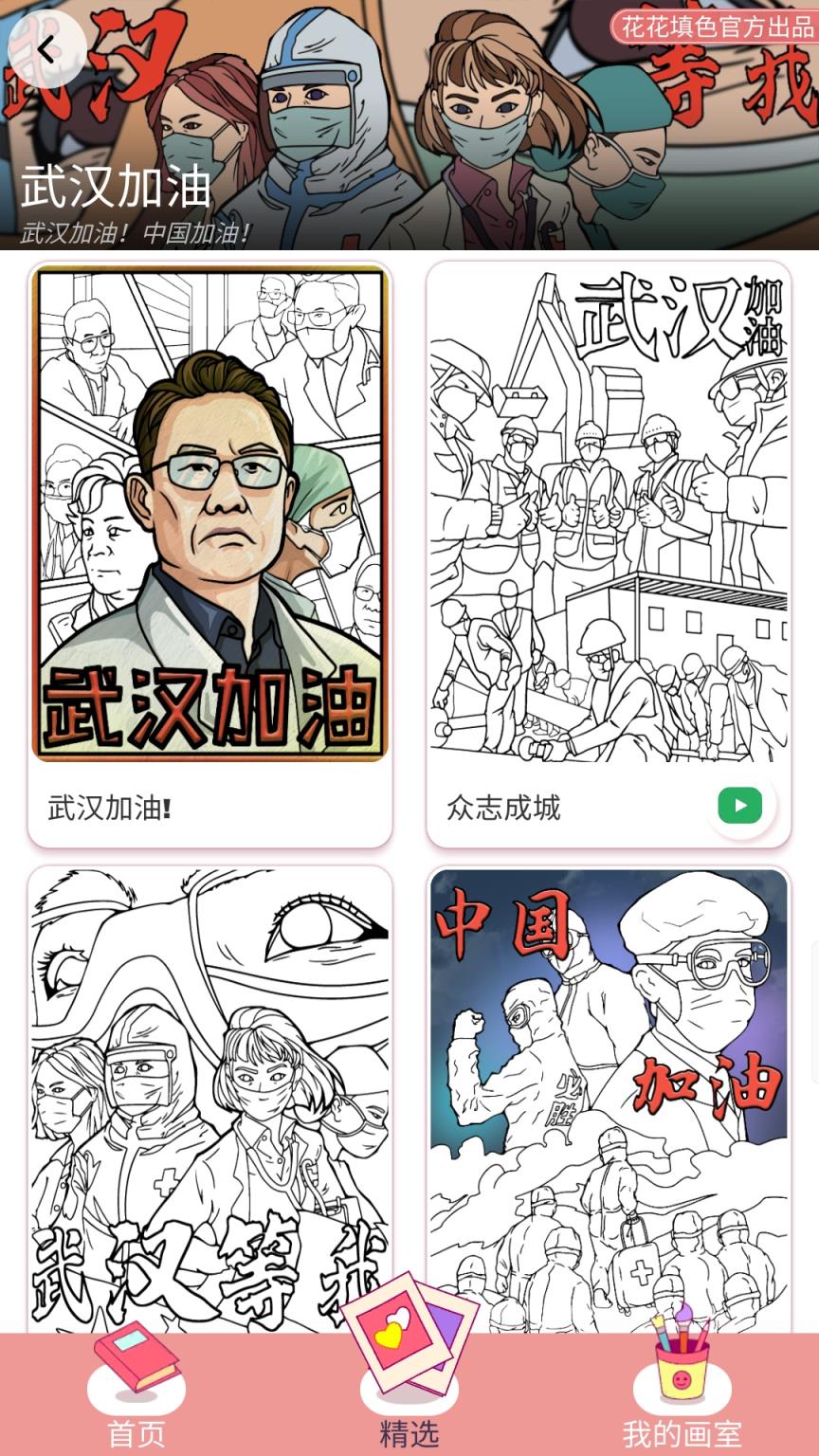This screenshot has height=1456, width=819.
Task: Click the 众志成城 caption text
Action: pyautogui.click(x=504, y=806)
